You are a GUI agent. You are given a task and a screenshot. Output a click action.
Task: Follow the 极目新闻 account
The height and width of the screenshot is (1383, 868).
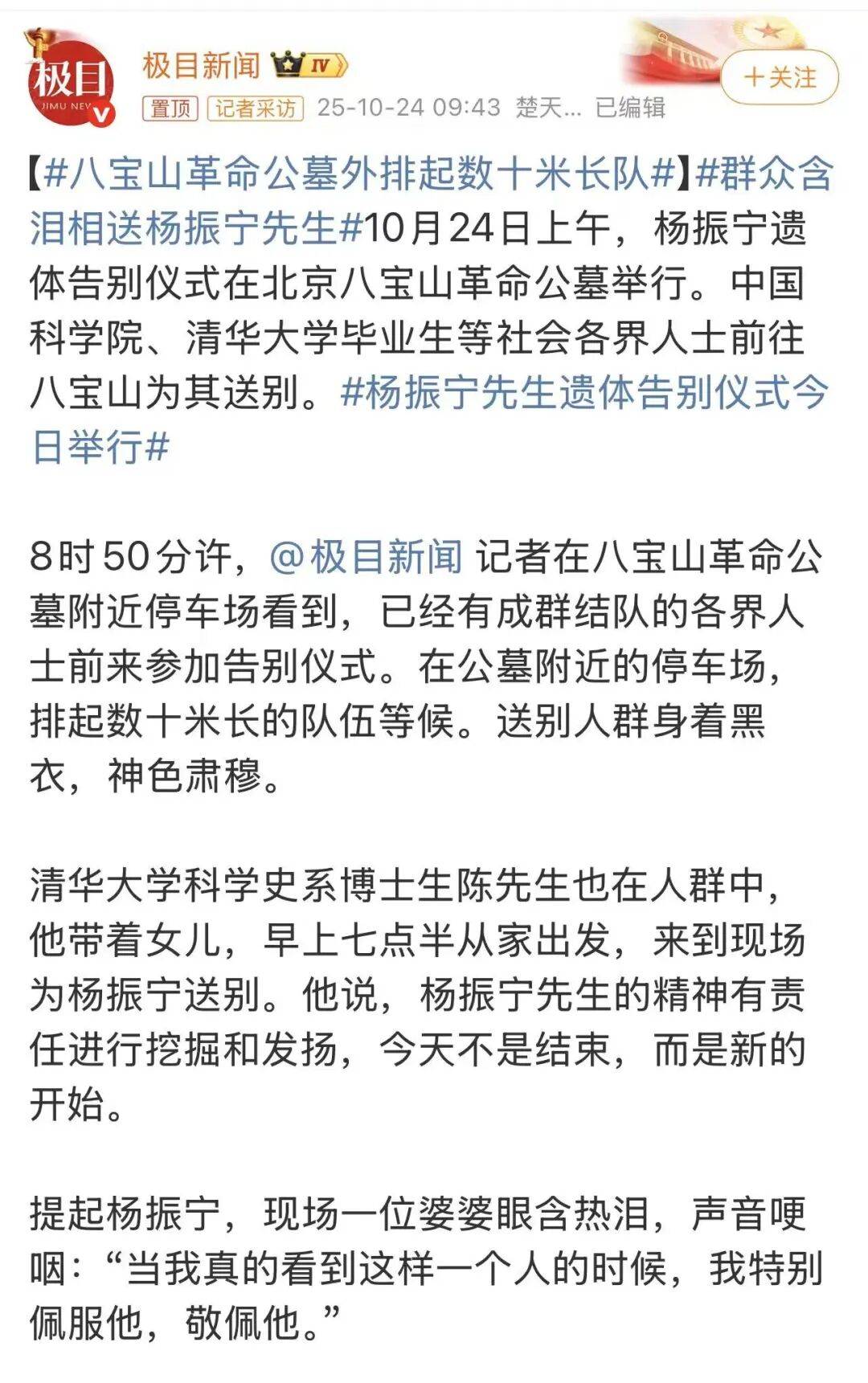pos(779,78)
